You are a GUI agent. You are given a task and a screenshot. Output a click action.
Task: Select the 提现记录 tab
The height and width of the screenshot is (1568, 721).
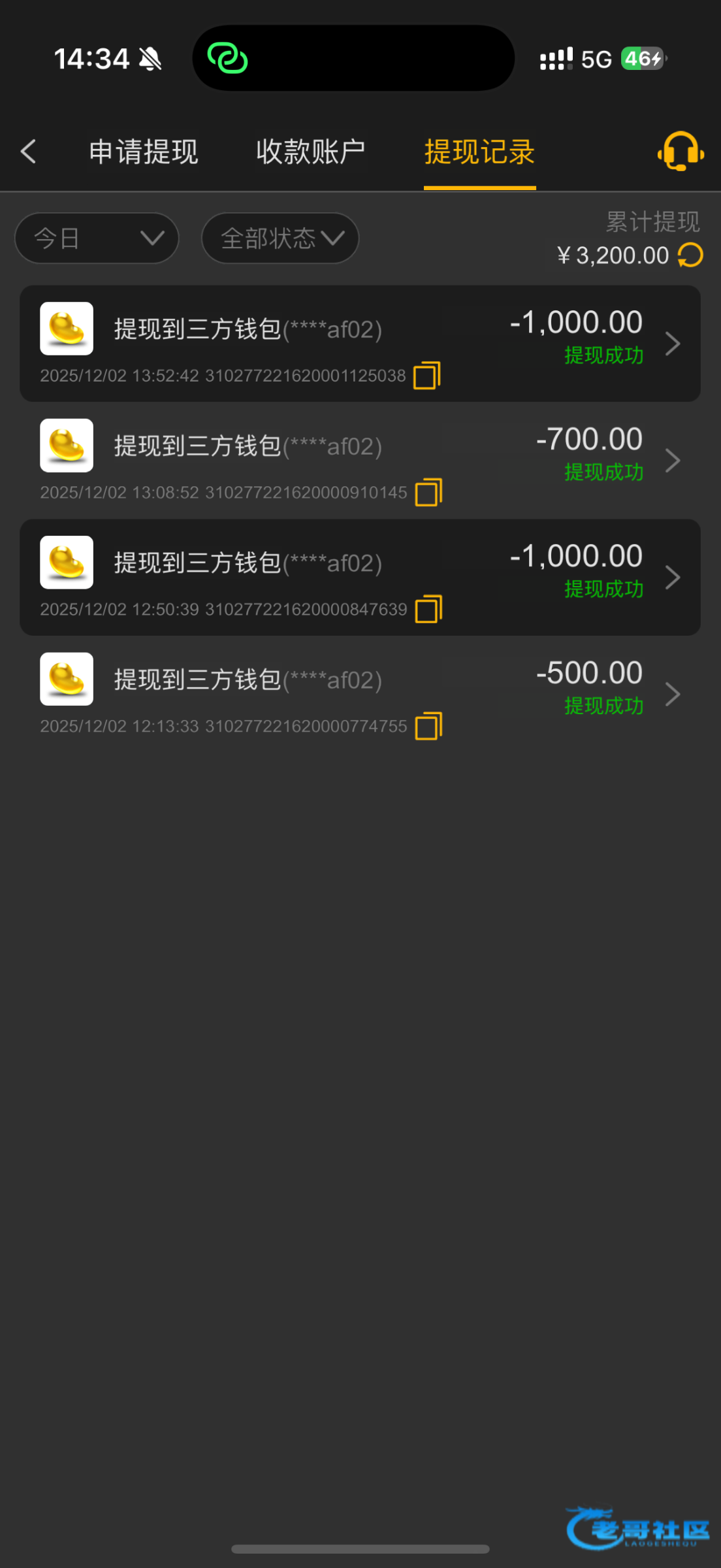pos(479,152)
